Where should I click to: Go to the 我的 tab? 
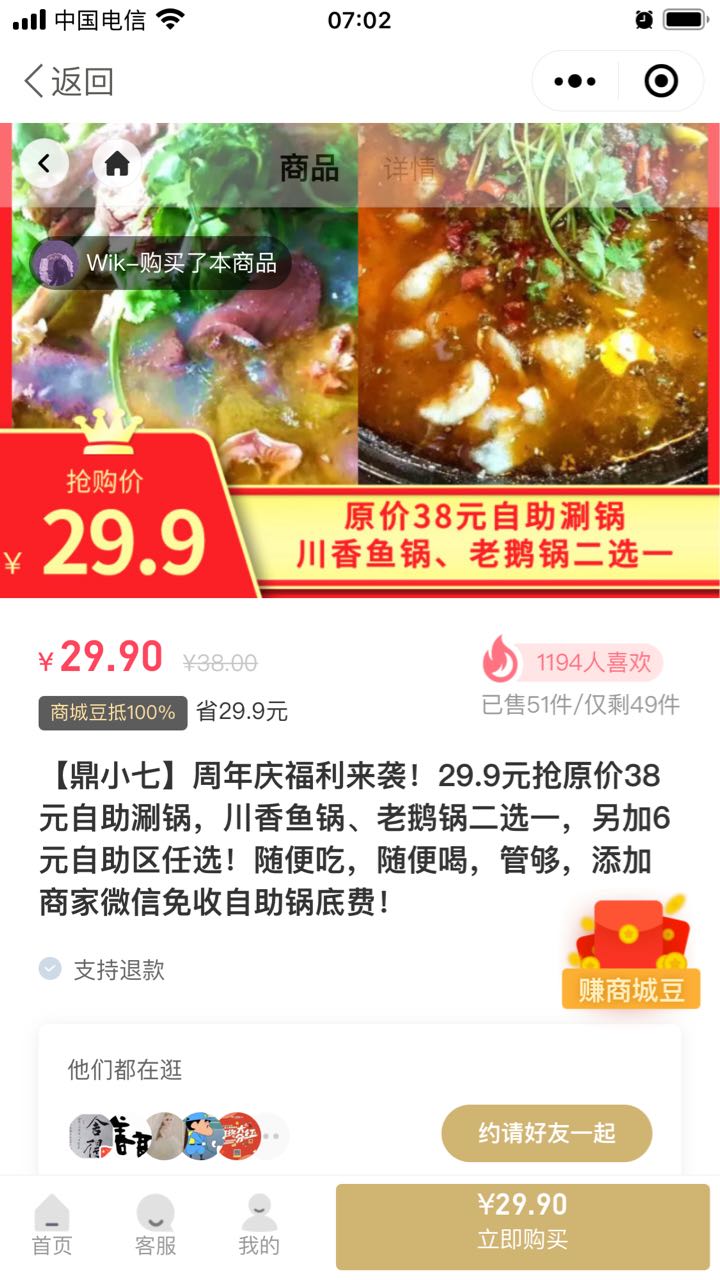tap(259, 1226)
